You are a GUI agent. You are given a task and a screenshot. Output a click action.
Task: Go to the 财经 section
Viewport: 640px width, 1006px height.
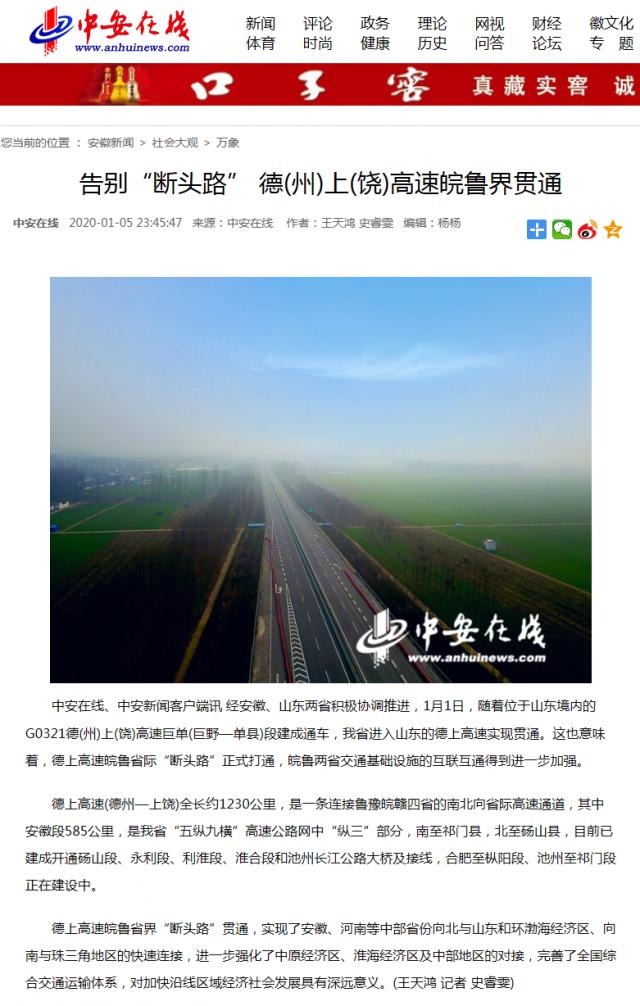[x=546, y=23]
